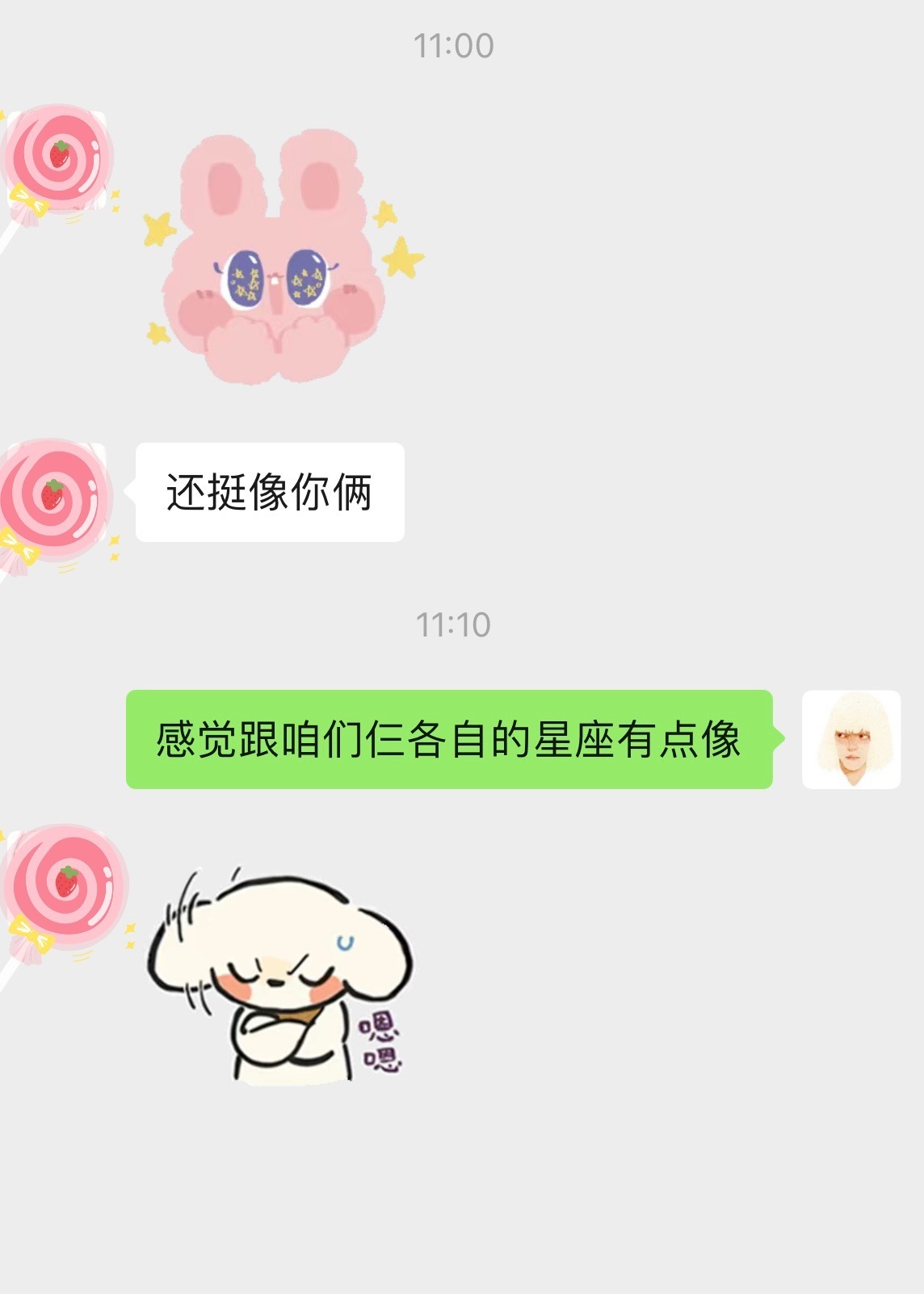Tap lollipop avatar beside the pink bunny sticker
This screenshot has height=1294, width=924.
tap(57, 162)
